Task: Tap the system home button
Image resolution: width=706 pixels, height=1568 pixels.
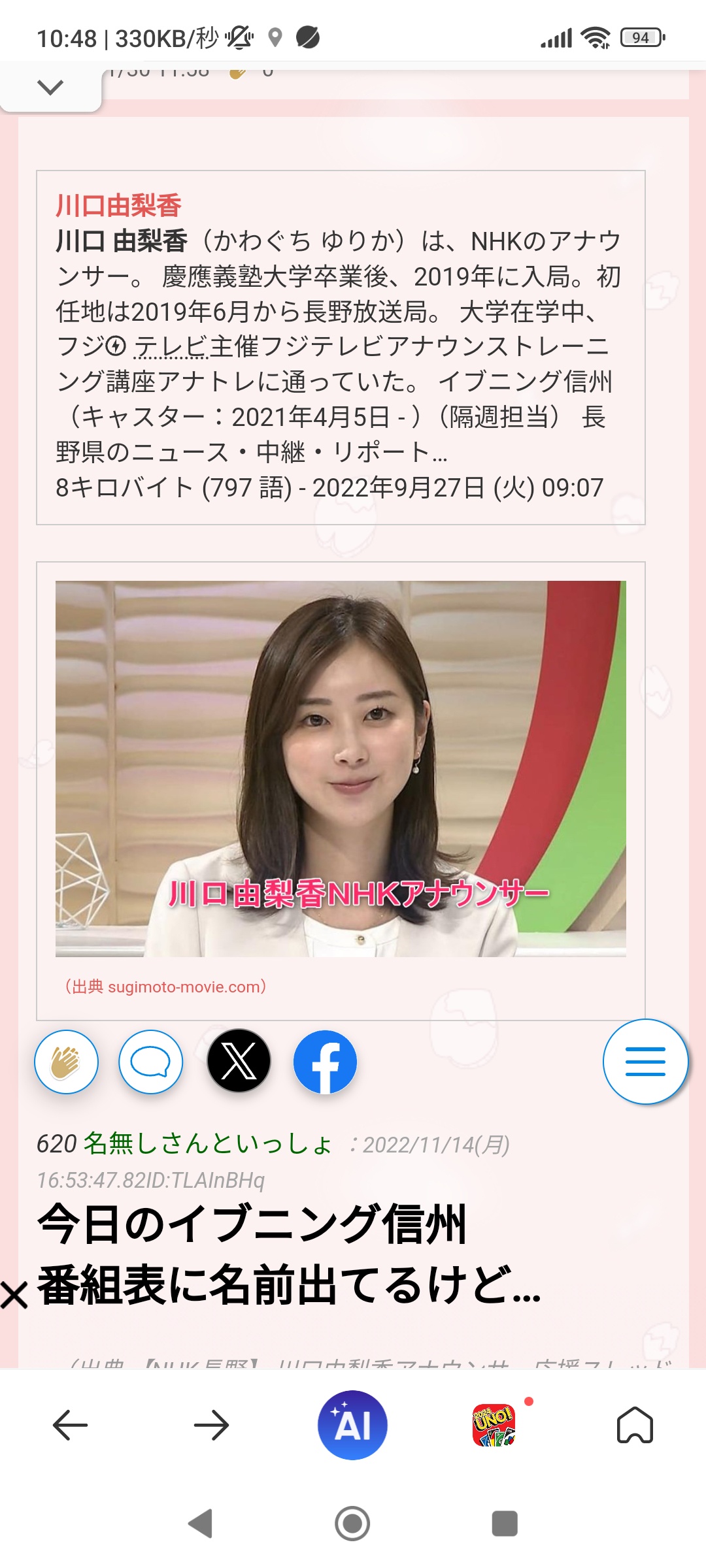Action: (x=352, y=1524)
